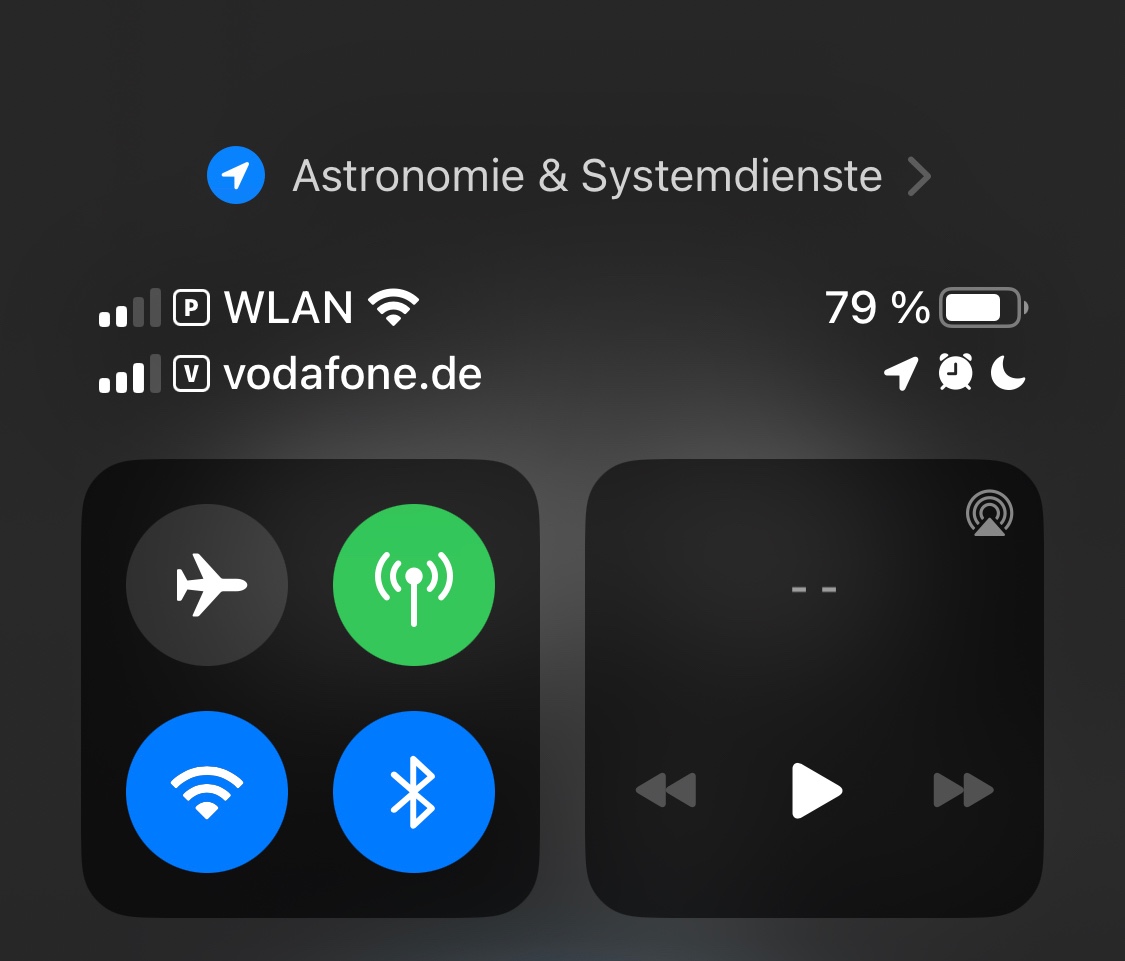Start playback with the play button
The height and width of the screenshot is (961, 1125).
click(816, 790)
